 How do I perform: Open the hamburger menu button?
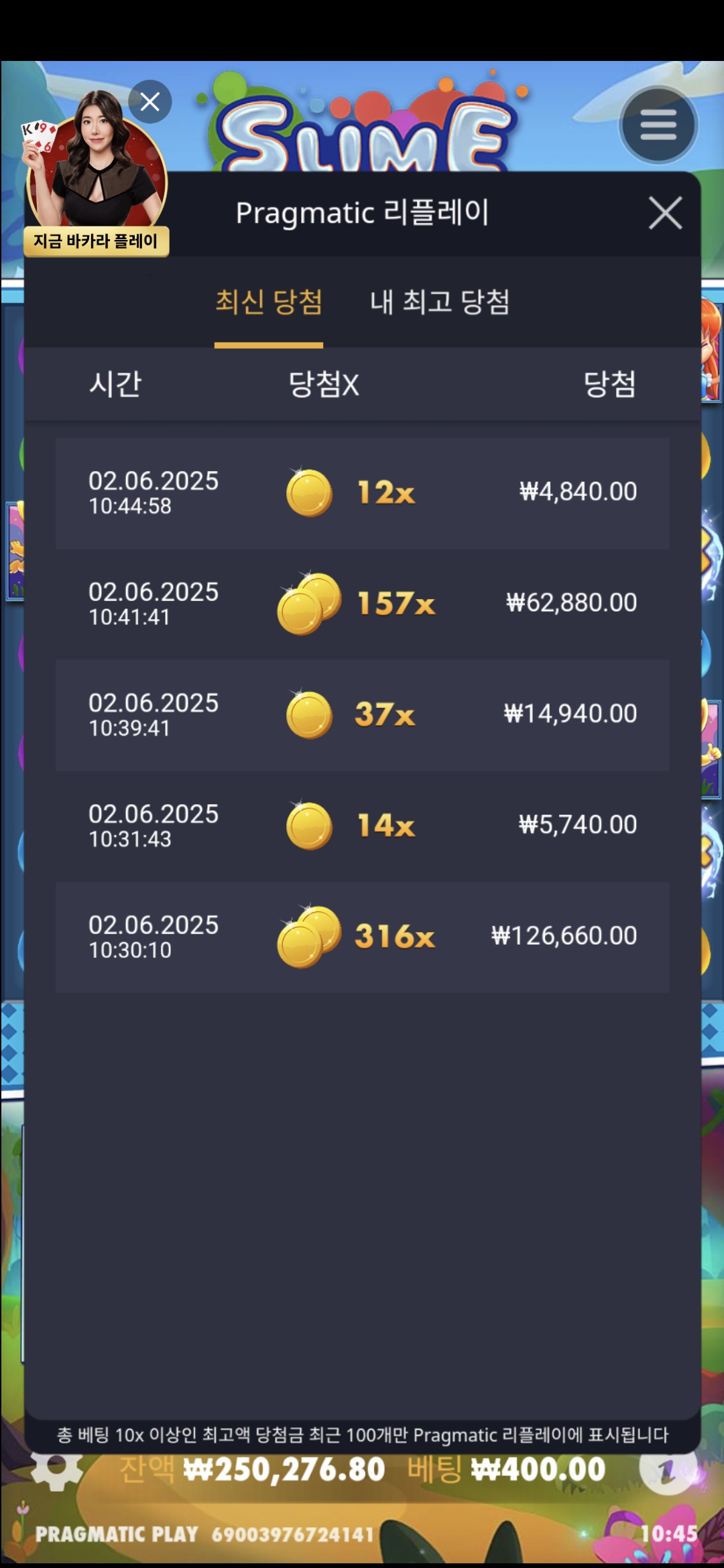[658, 125]
